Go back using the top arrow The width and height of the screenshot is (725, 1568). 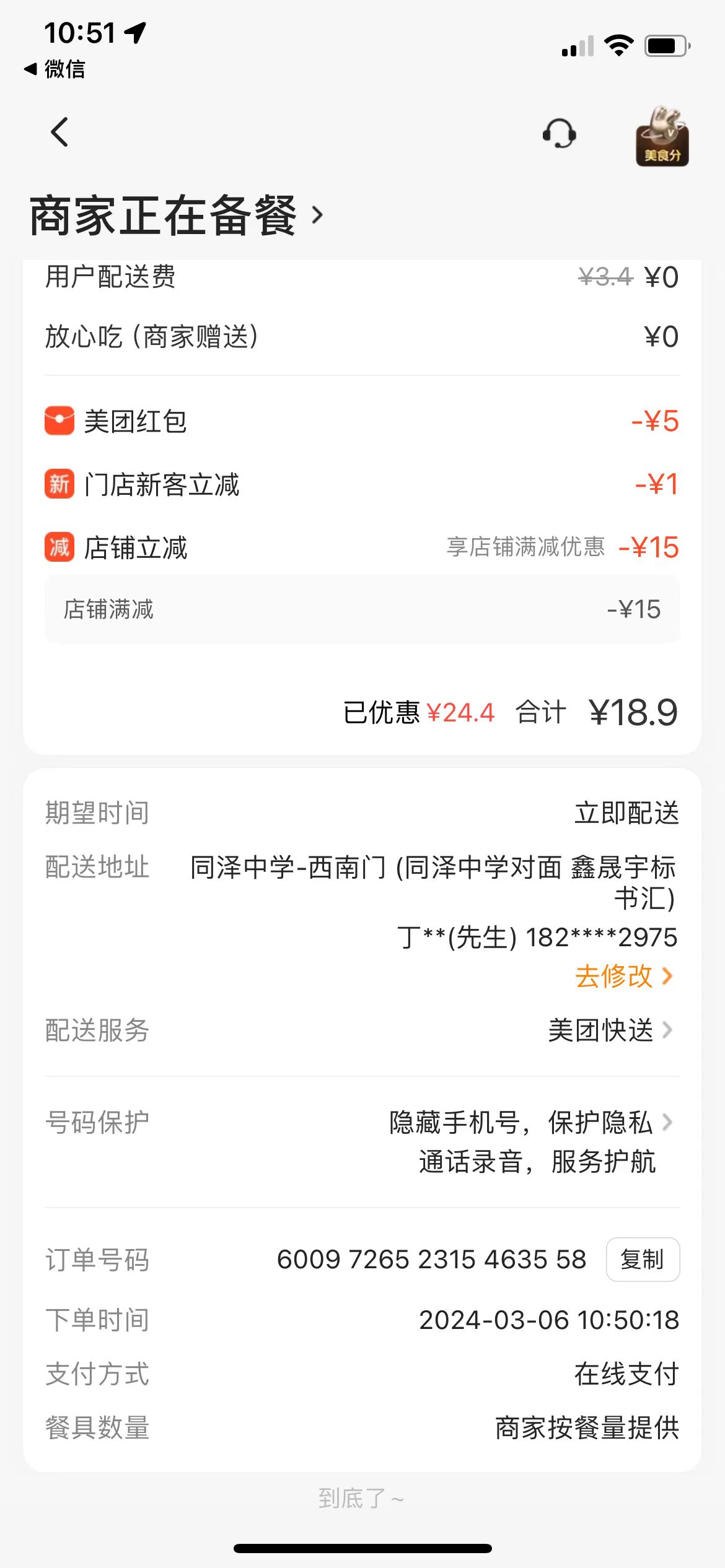pyautogui.click(x=59, y=133)
